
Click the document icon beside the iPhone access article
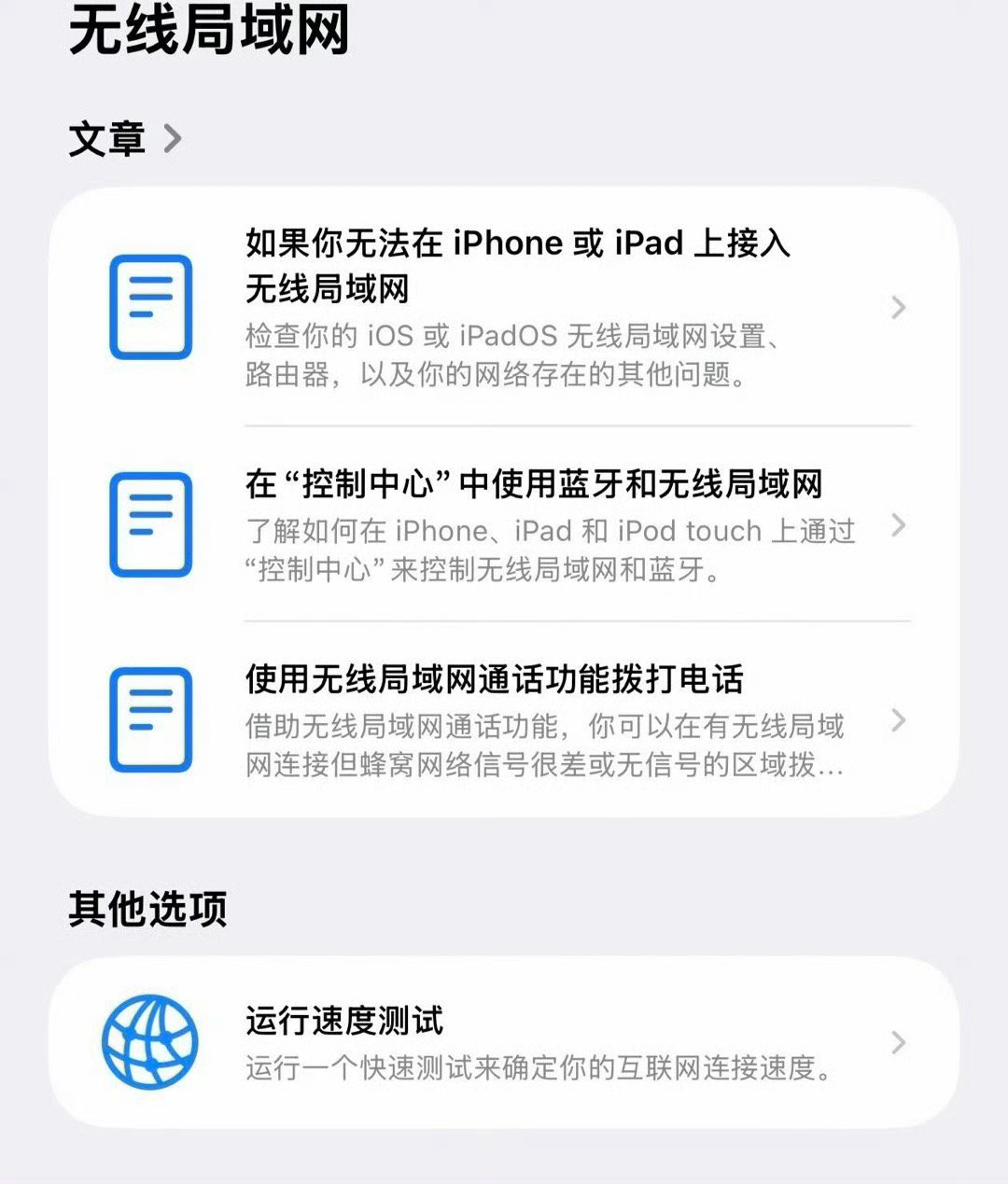[149, 308]
